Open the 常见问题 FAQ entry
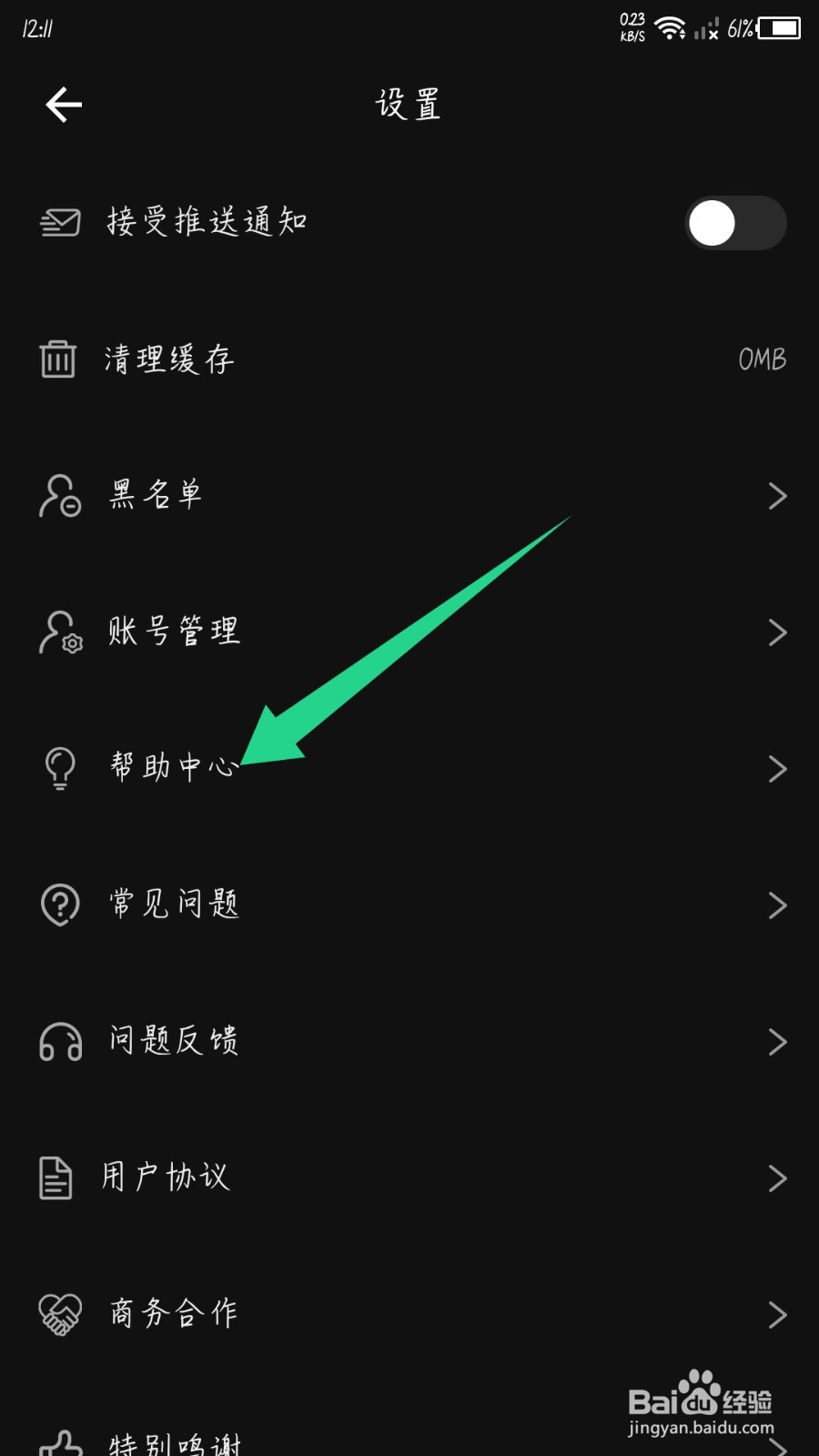This screenshot has width=819, height=1456. [775, 905]
